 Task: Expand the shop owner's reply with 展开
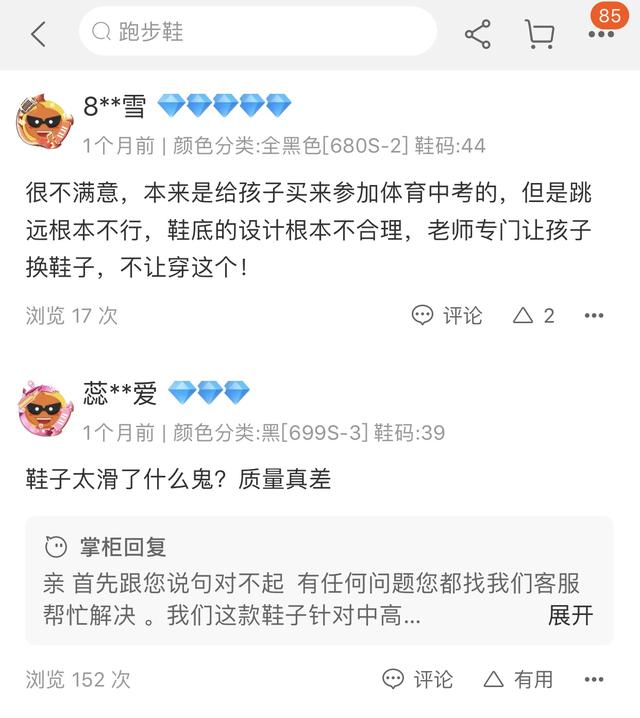570,615
